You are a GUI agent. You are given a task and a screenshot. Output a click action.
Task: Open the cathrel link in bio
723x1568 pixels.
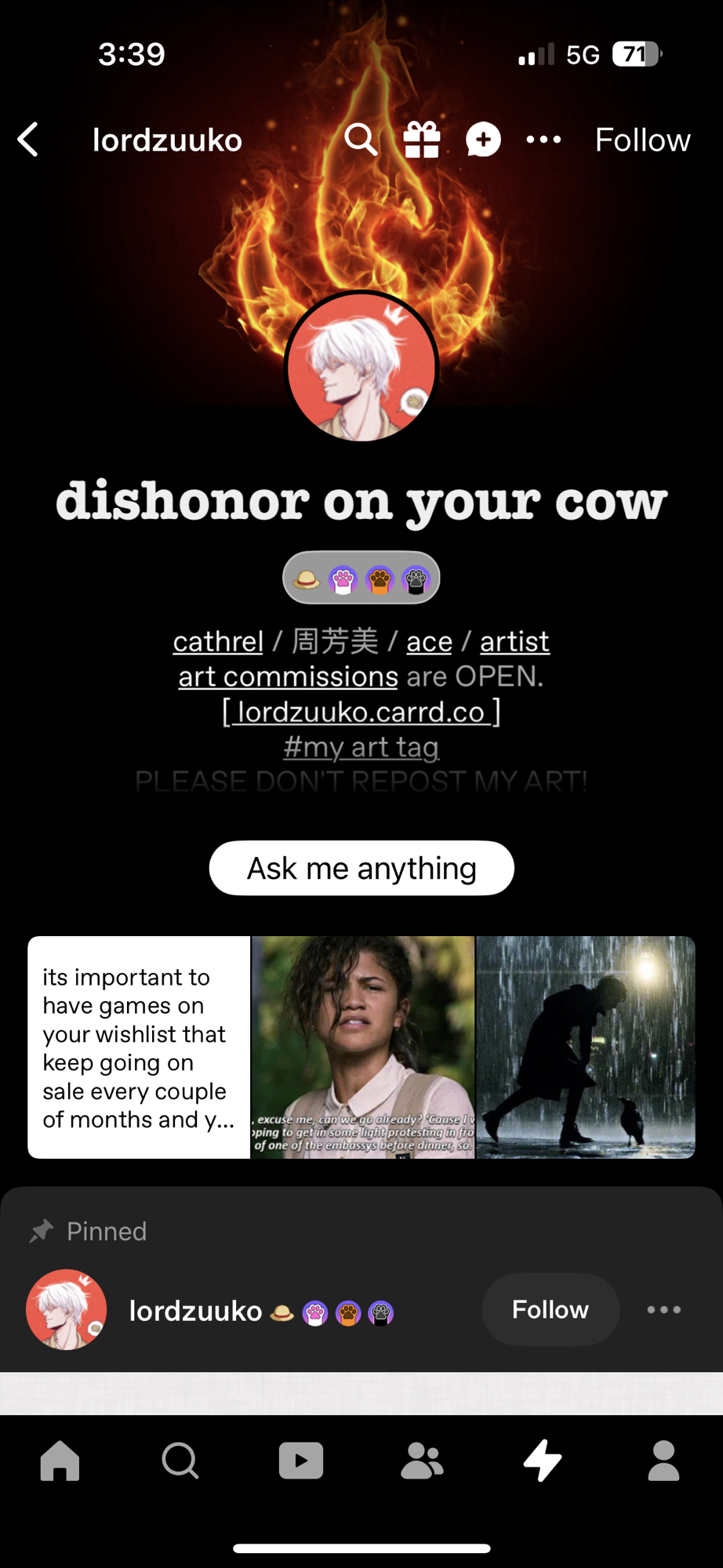[x=218, y=641]
